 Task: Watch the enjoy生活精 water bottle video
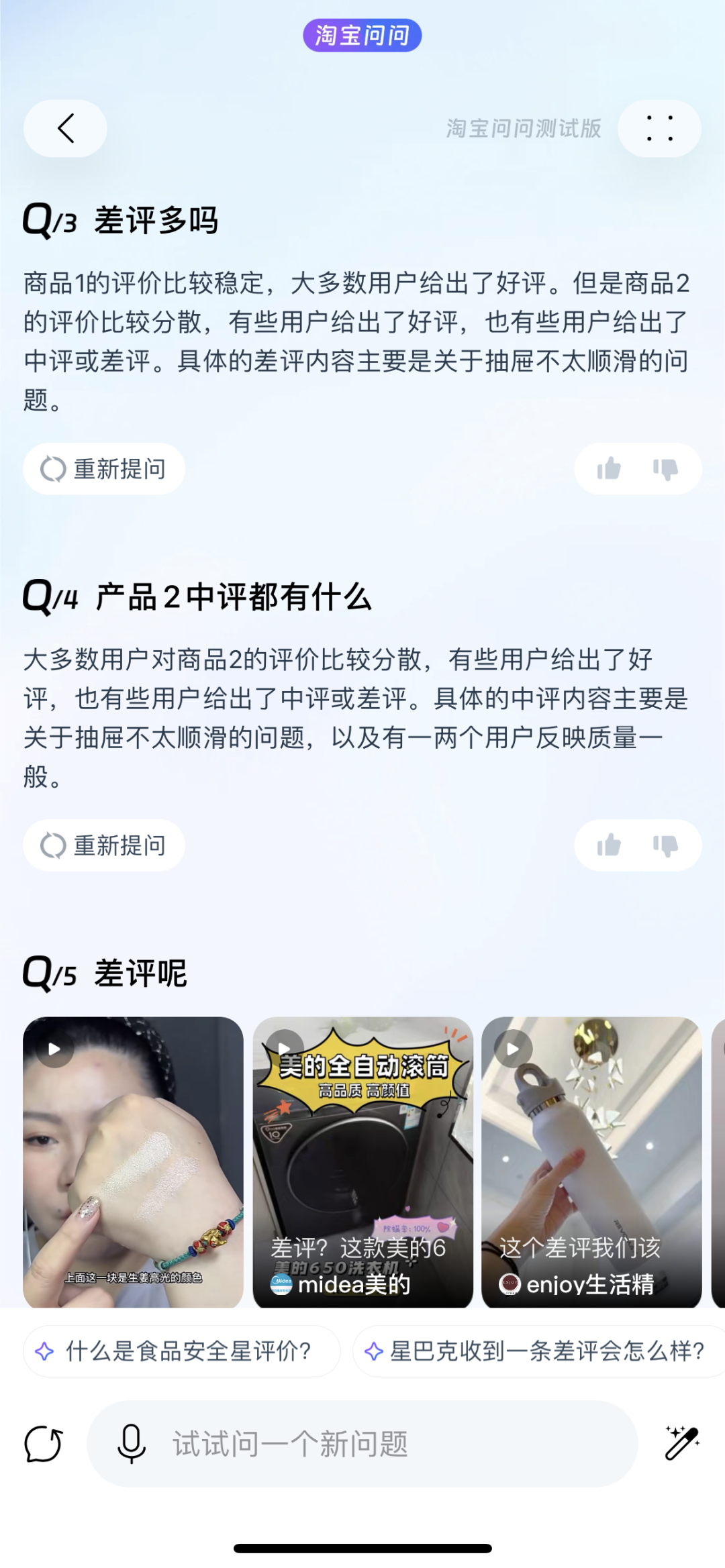[591, 1162]
